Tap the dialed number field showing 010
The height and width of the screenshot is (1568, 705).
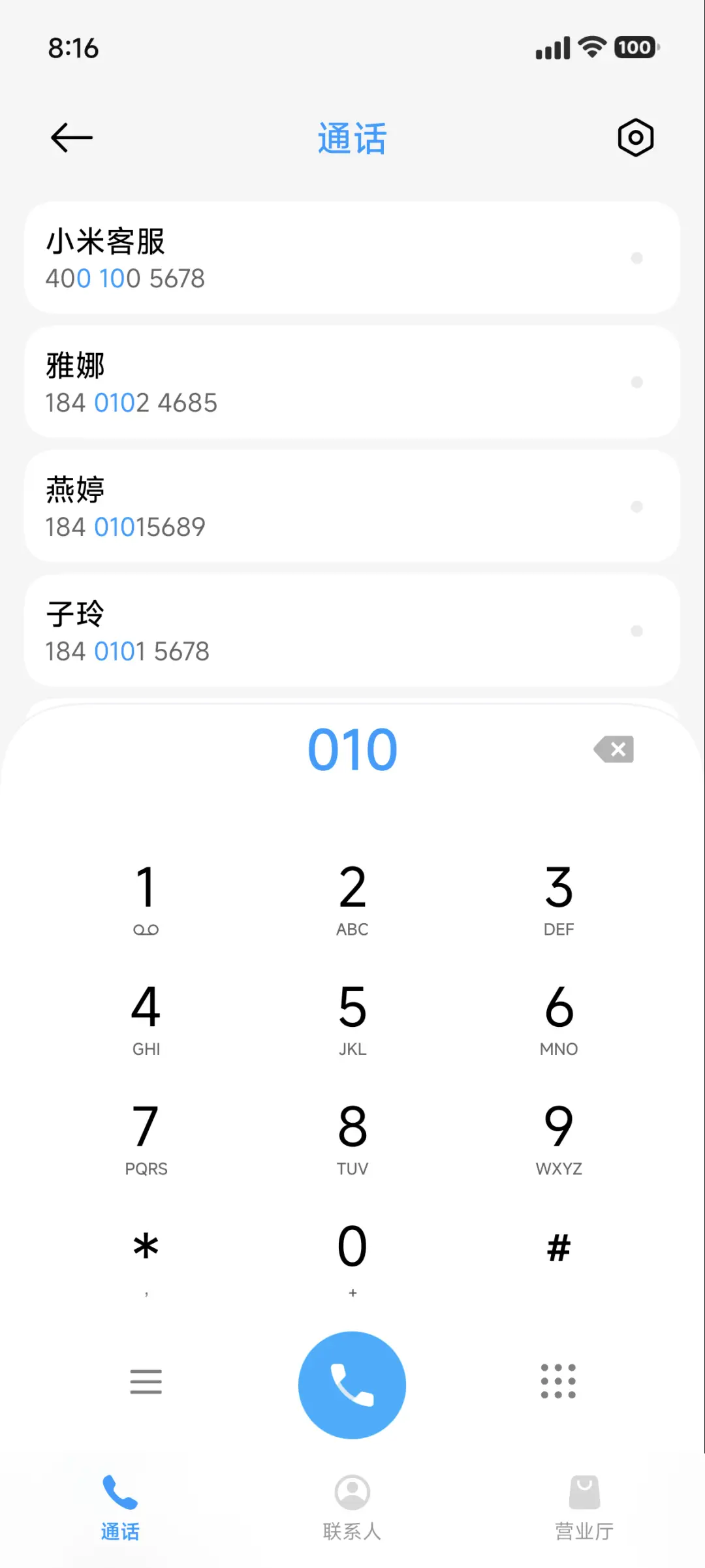[352, 749]
